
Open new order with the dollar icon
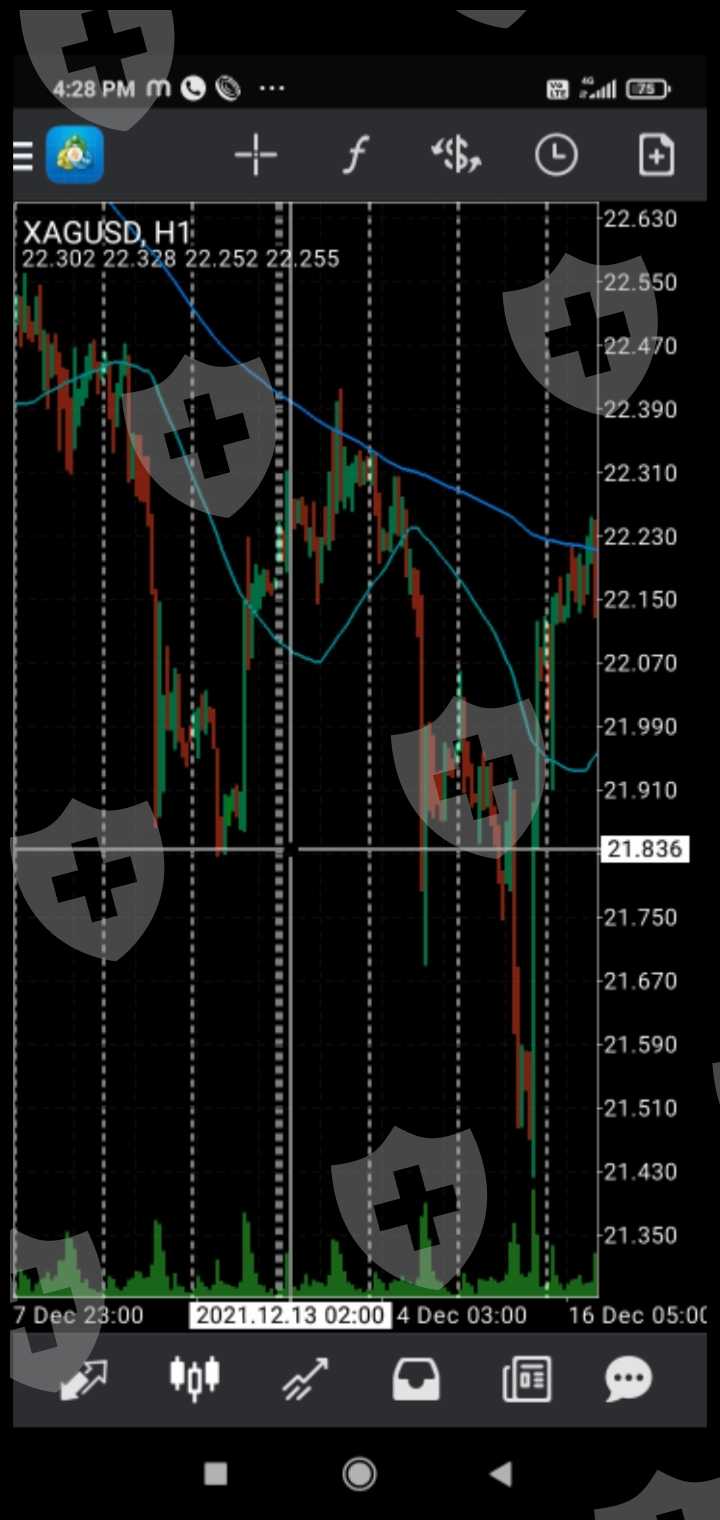click(x=456, y=156)
